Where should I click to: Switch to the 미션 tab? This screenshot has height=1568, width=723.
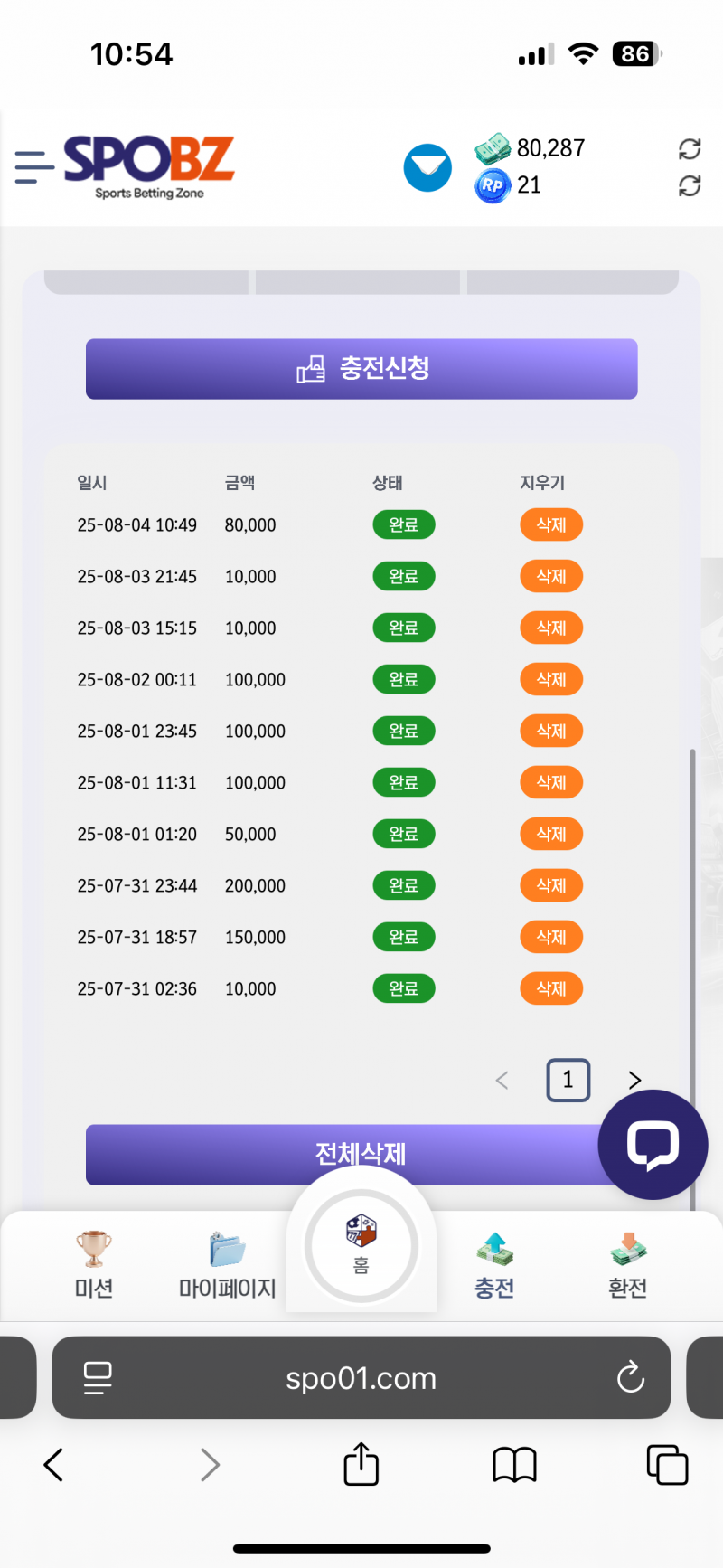pos(94,1266)
